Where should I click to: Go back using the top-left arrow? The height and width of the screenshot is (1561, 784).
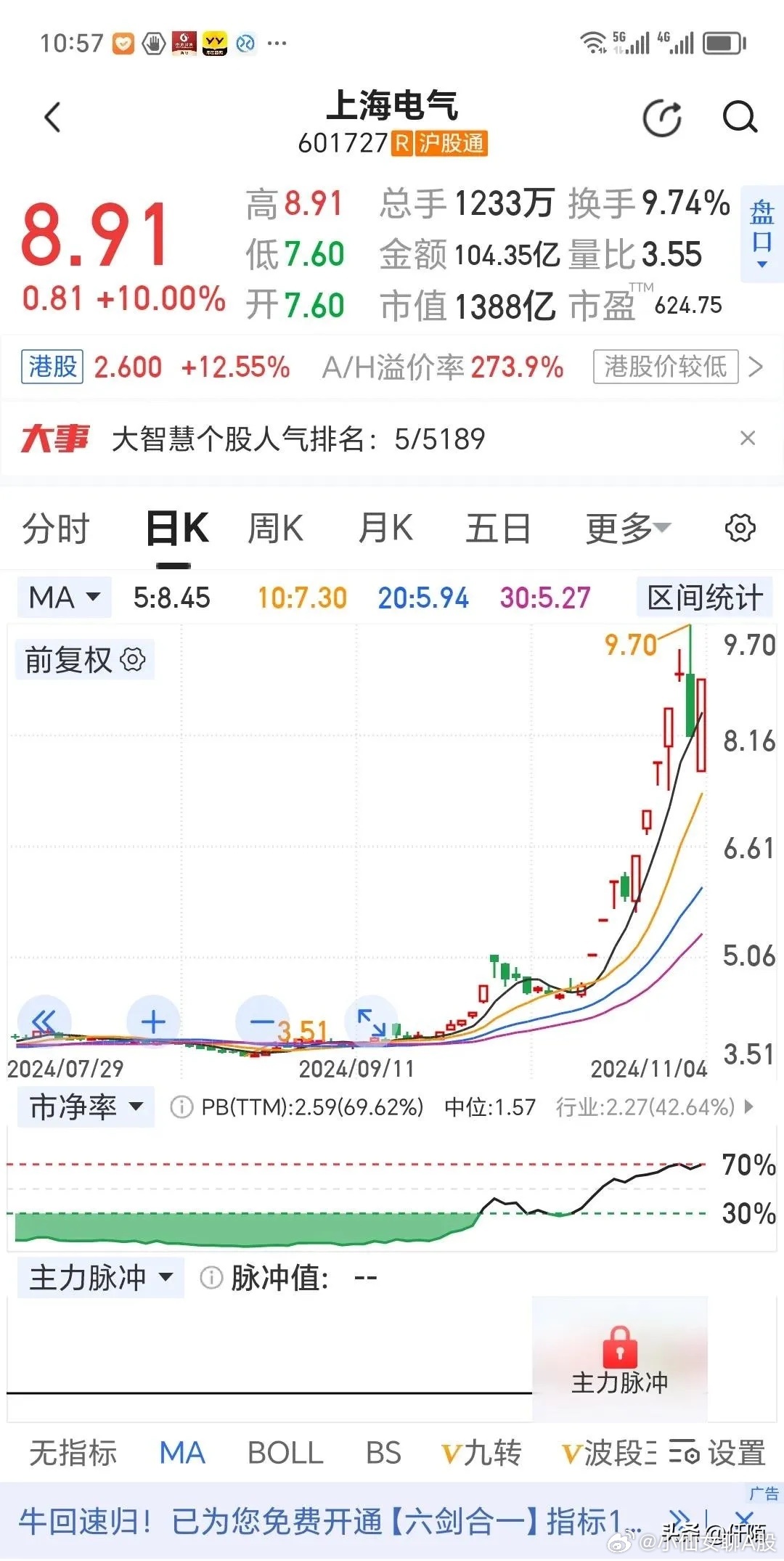point(52,117)
